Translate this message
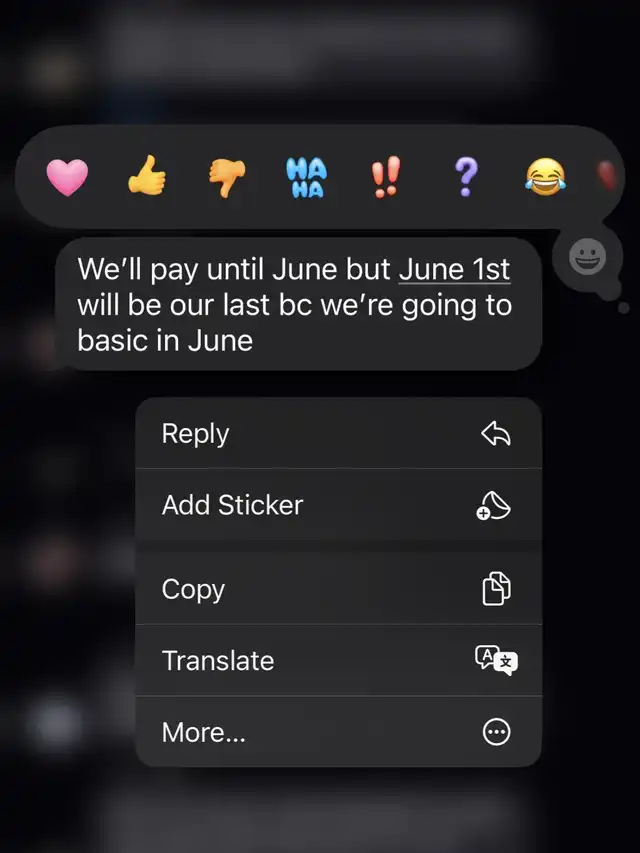Image resolution: width=640 pixels, height=853 pixels. 338,660
